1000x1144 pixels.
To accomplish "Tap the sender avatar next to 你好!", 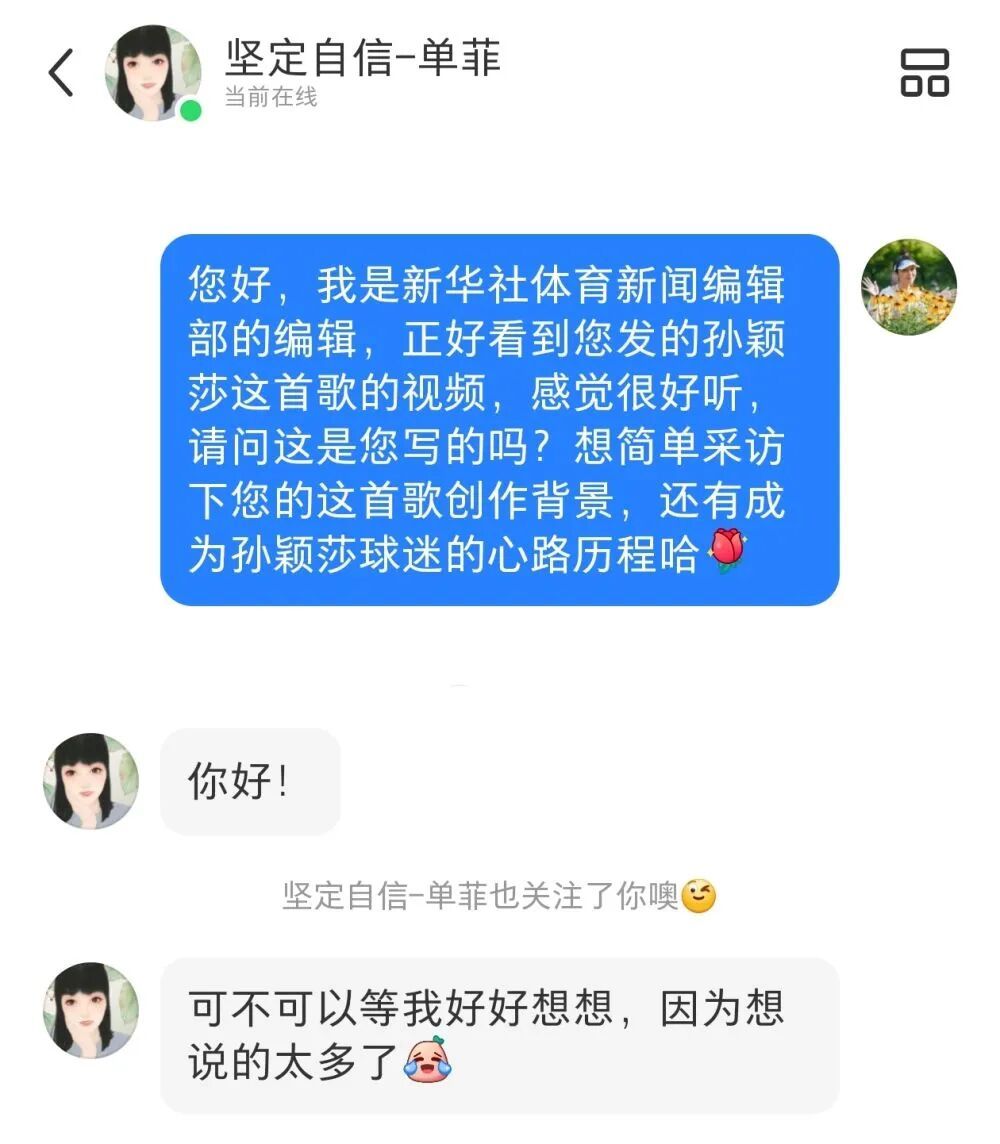I will point(91,781).
